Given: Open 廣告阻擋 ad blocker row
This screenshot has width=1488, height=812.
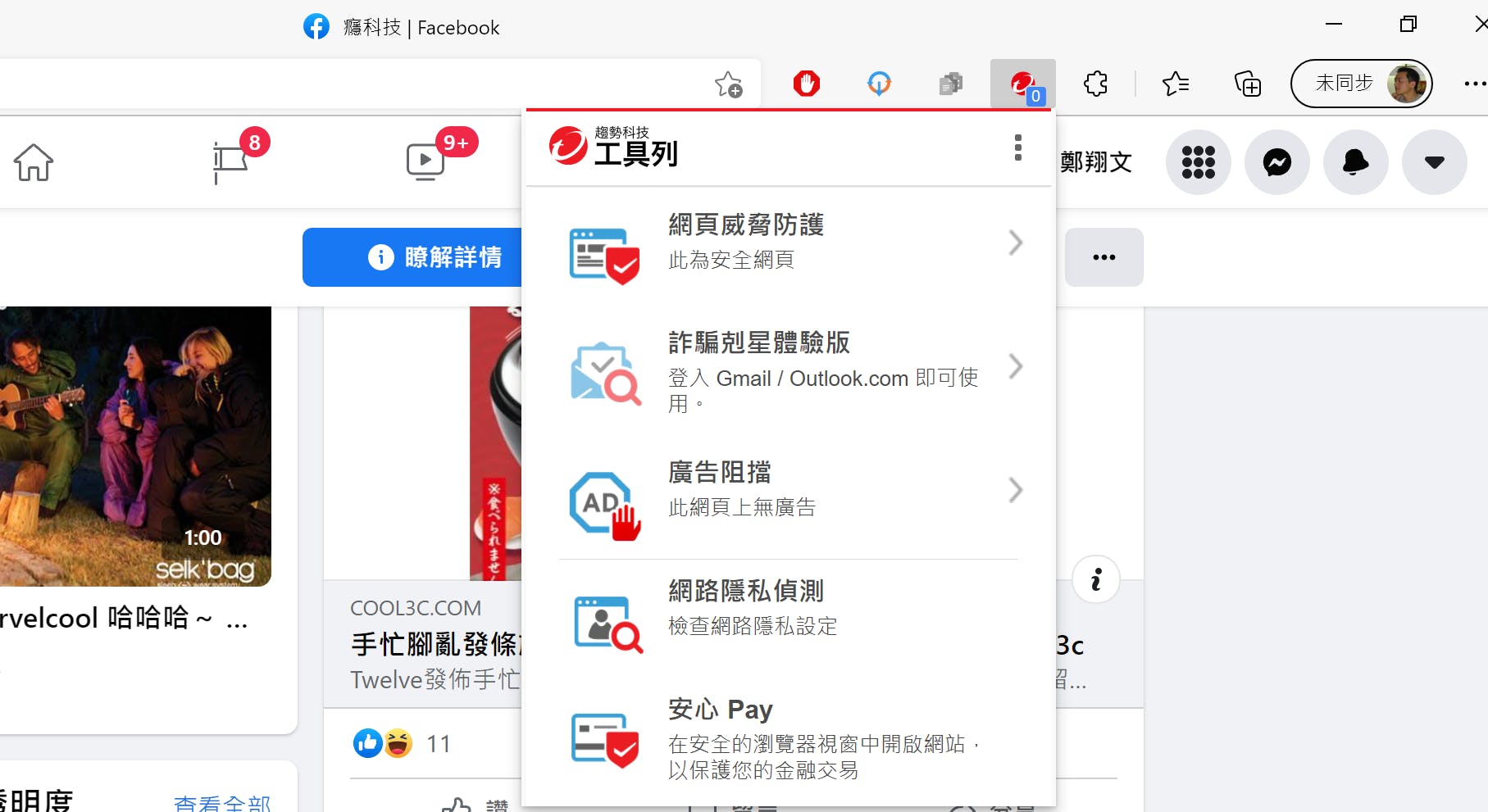Looking at the screenshot, I should click(787, 491).
